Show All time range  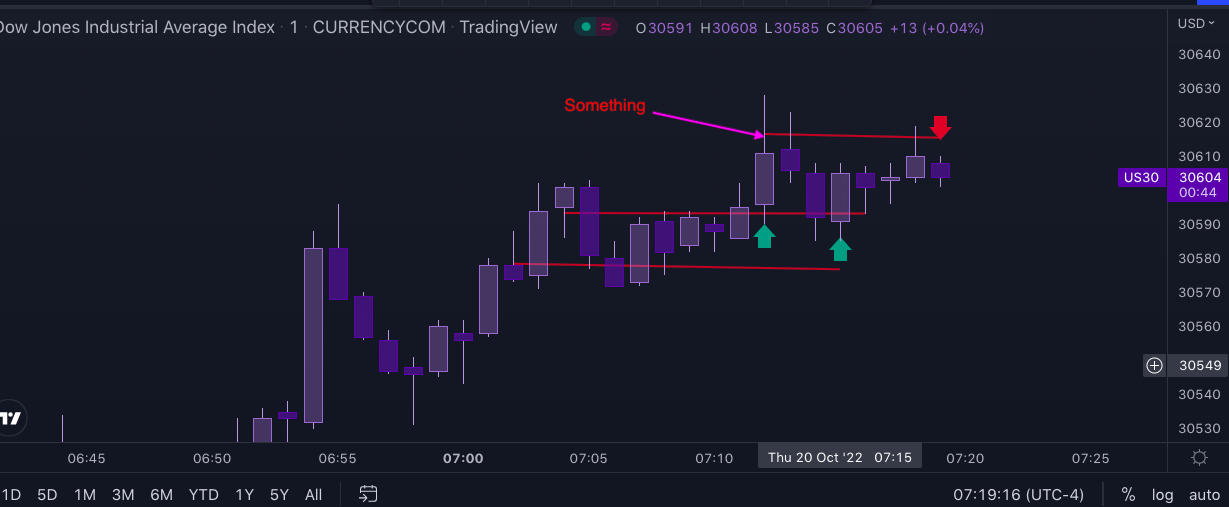(313, 494)
